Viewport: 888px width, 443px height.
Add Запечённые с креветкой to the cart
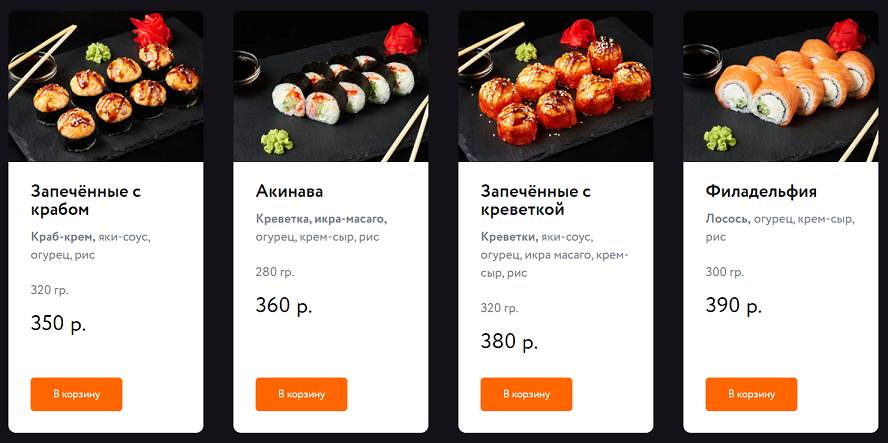coord(526,394)
